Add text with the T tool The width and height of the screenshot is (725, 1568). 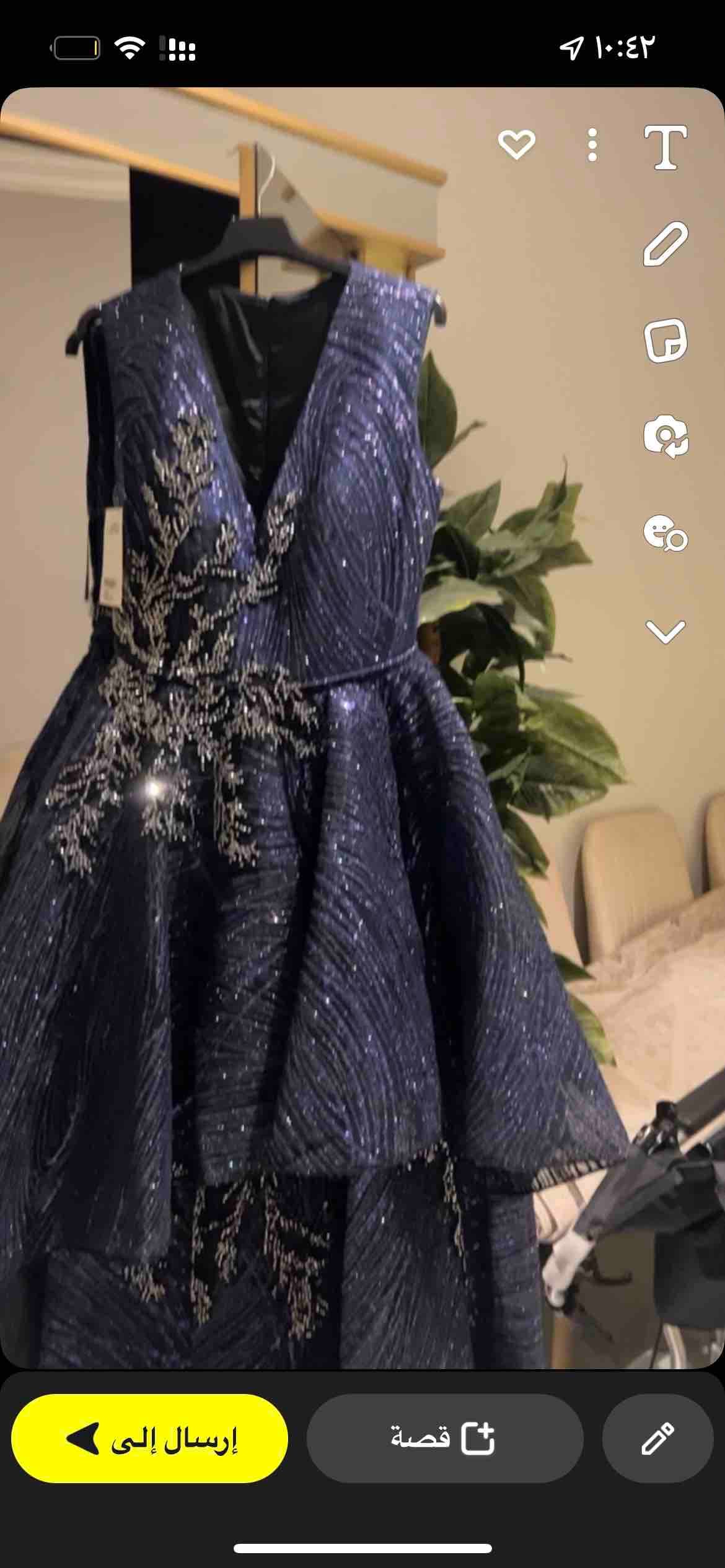(x=666, y=147)
